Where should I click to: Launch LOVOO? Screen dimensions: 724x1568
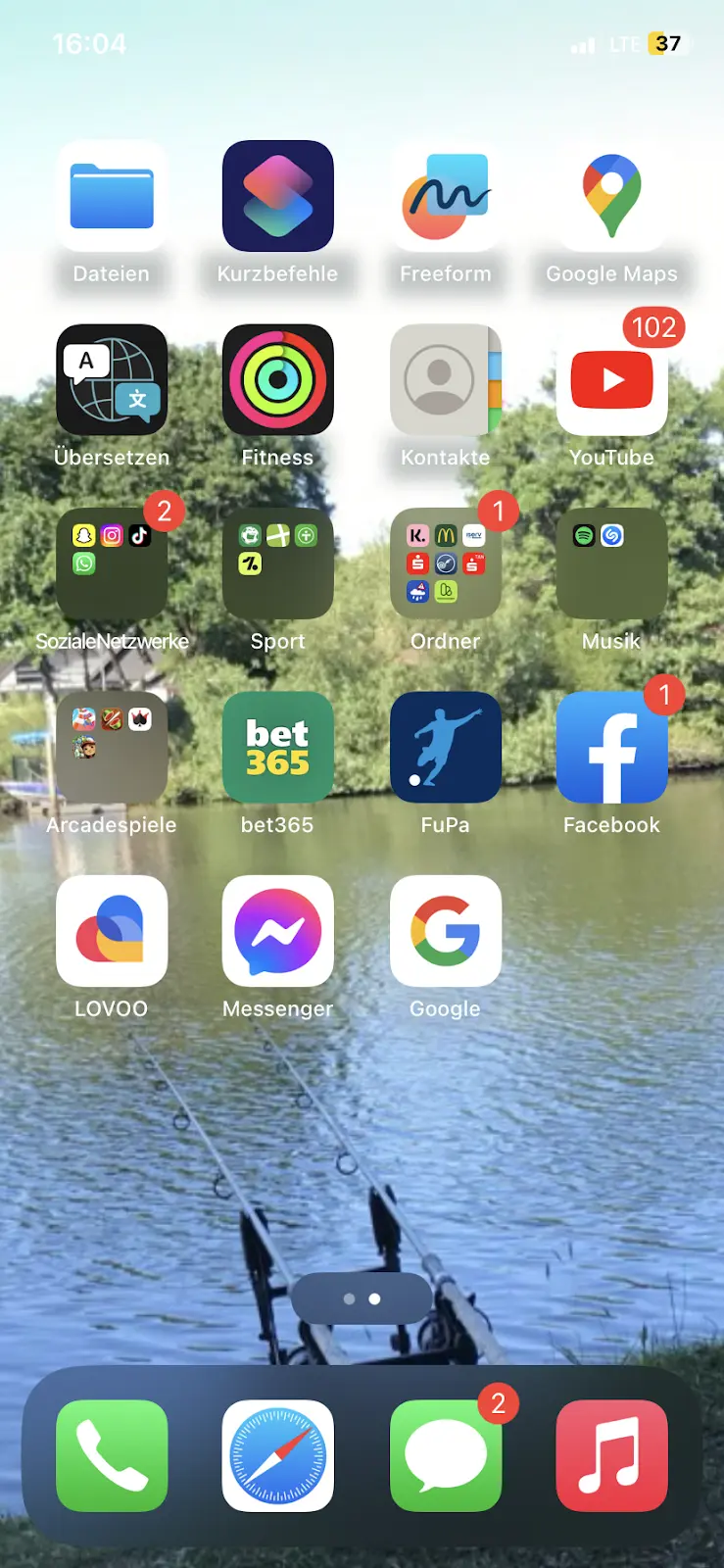pos(112,931)
